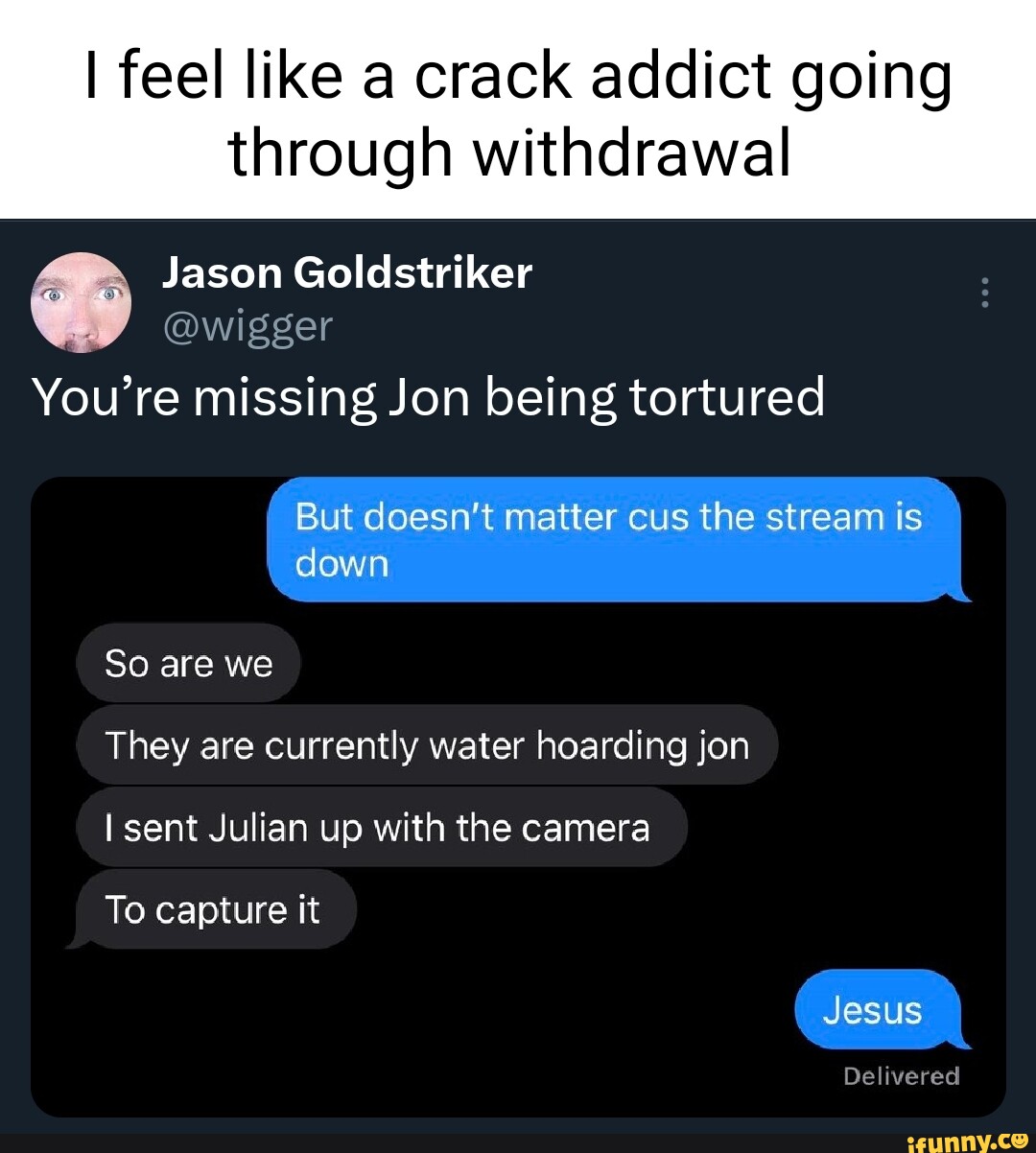Viewport: 1036px width, 1153px height.
Task: Click the embedded messages screenshot area
Action: coord(518,796)
